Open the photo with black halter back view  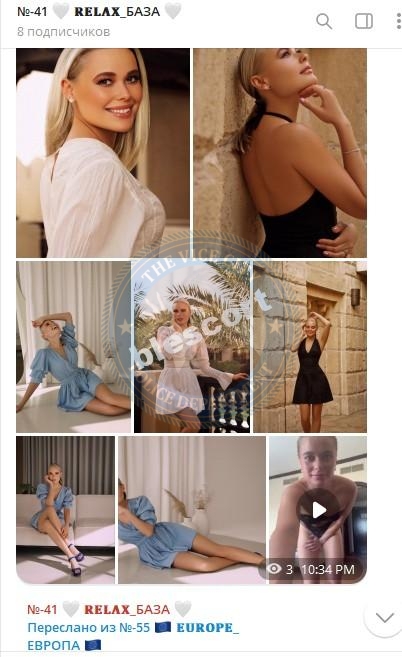(x=280, y=153)
